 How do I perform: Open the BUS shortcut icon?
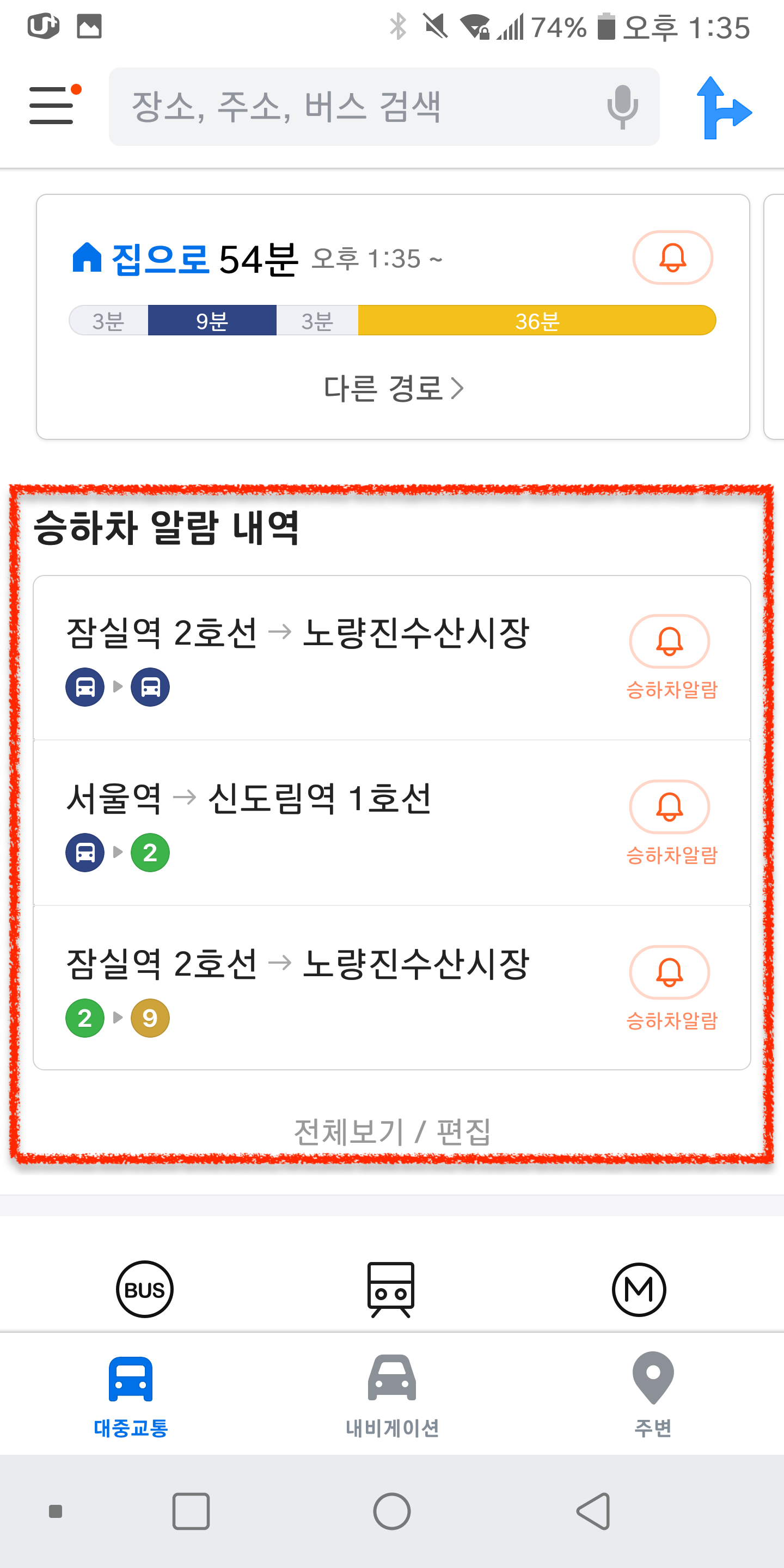(145, 1289)
